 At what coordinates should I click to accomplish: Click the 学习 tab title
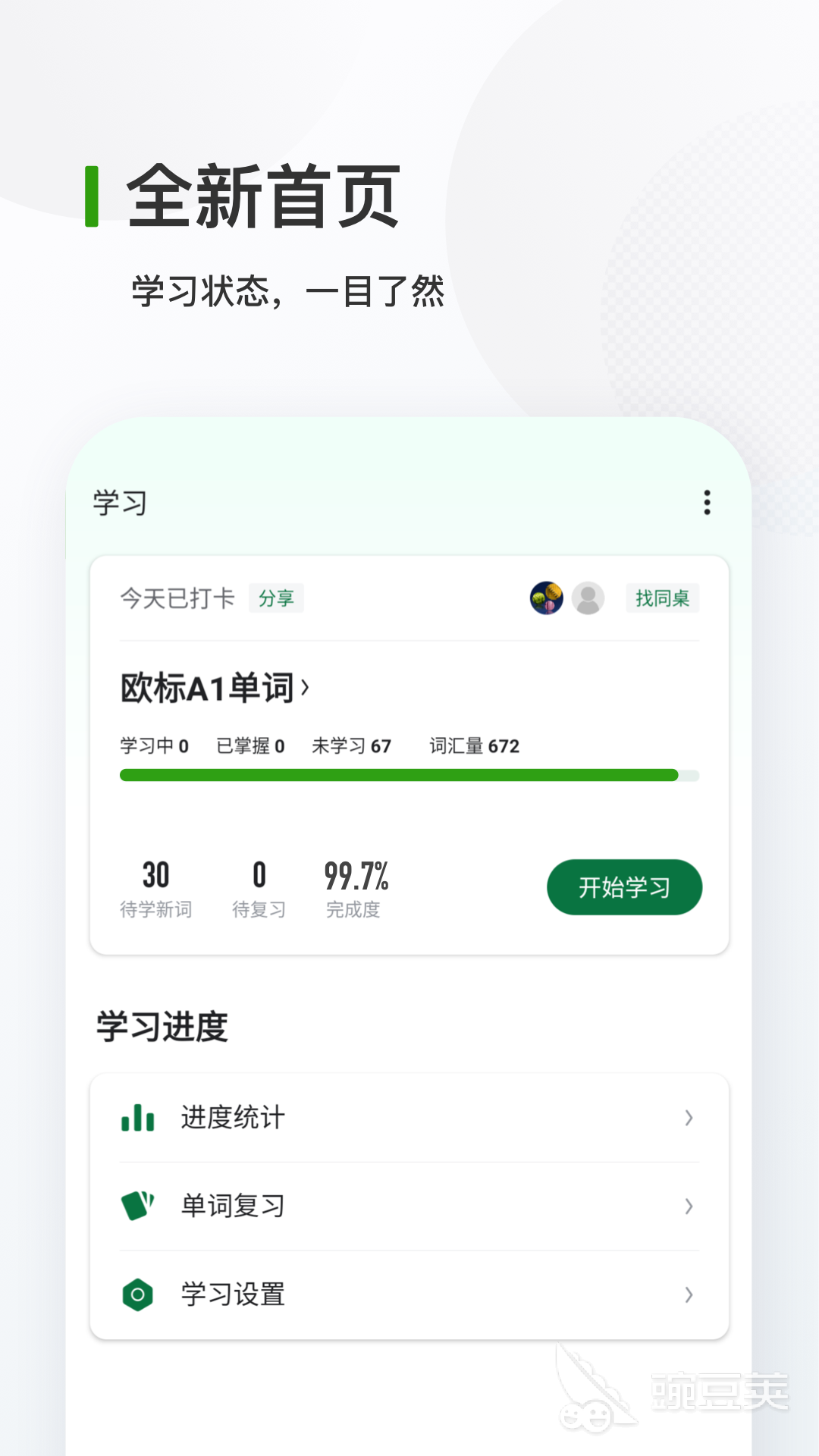[120, 502]
